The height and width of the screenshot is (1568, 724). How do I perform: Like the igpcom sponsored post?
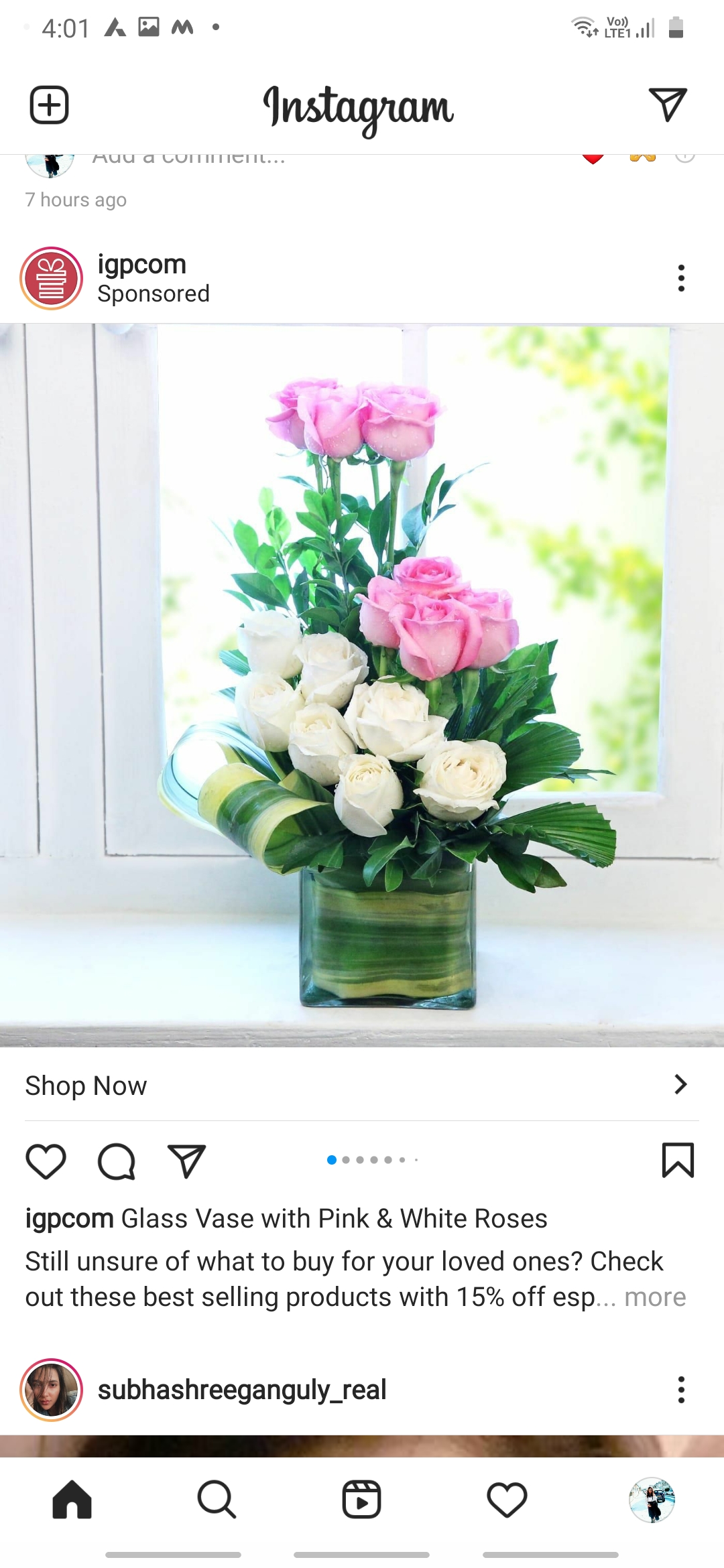tap(46, 1161)
